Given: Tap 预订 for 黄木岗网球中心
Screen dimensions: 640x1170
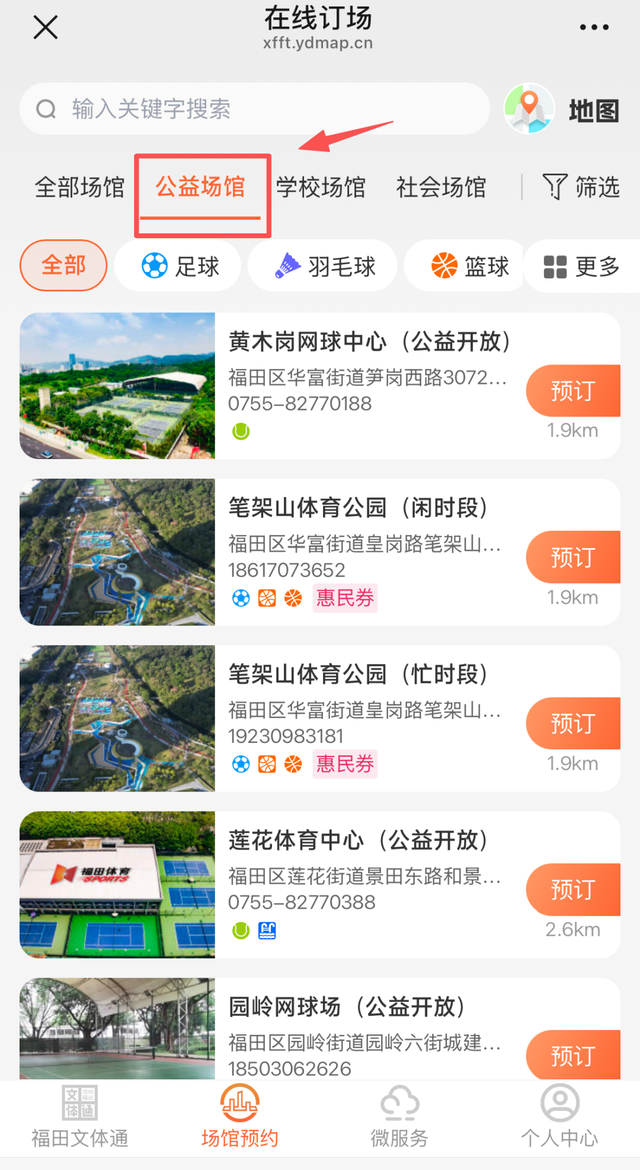Looking at the screenshot, I should point(572,391).
